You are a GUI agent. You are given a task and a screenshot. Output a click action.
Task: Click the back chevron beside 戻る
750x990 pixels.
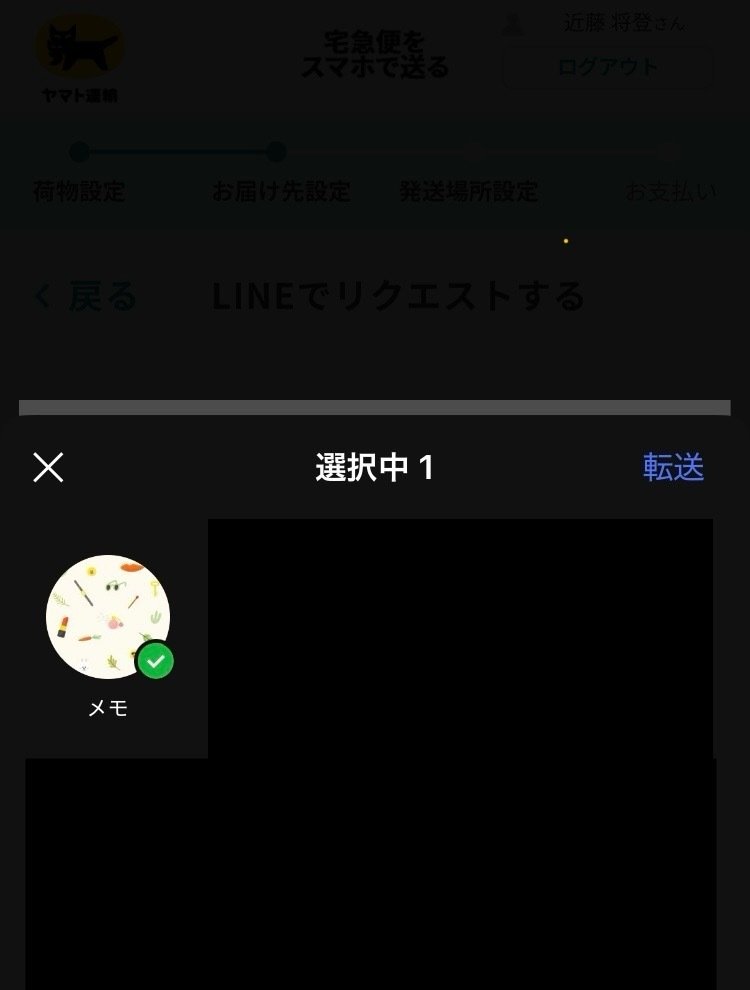[x=40, y=297]
